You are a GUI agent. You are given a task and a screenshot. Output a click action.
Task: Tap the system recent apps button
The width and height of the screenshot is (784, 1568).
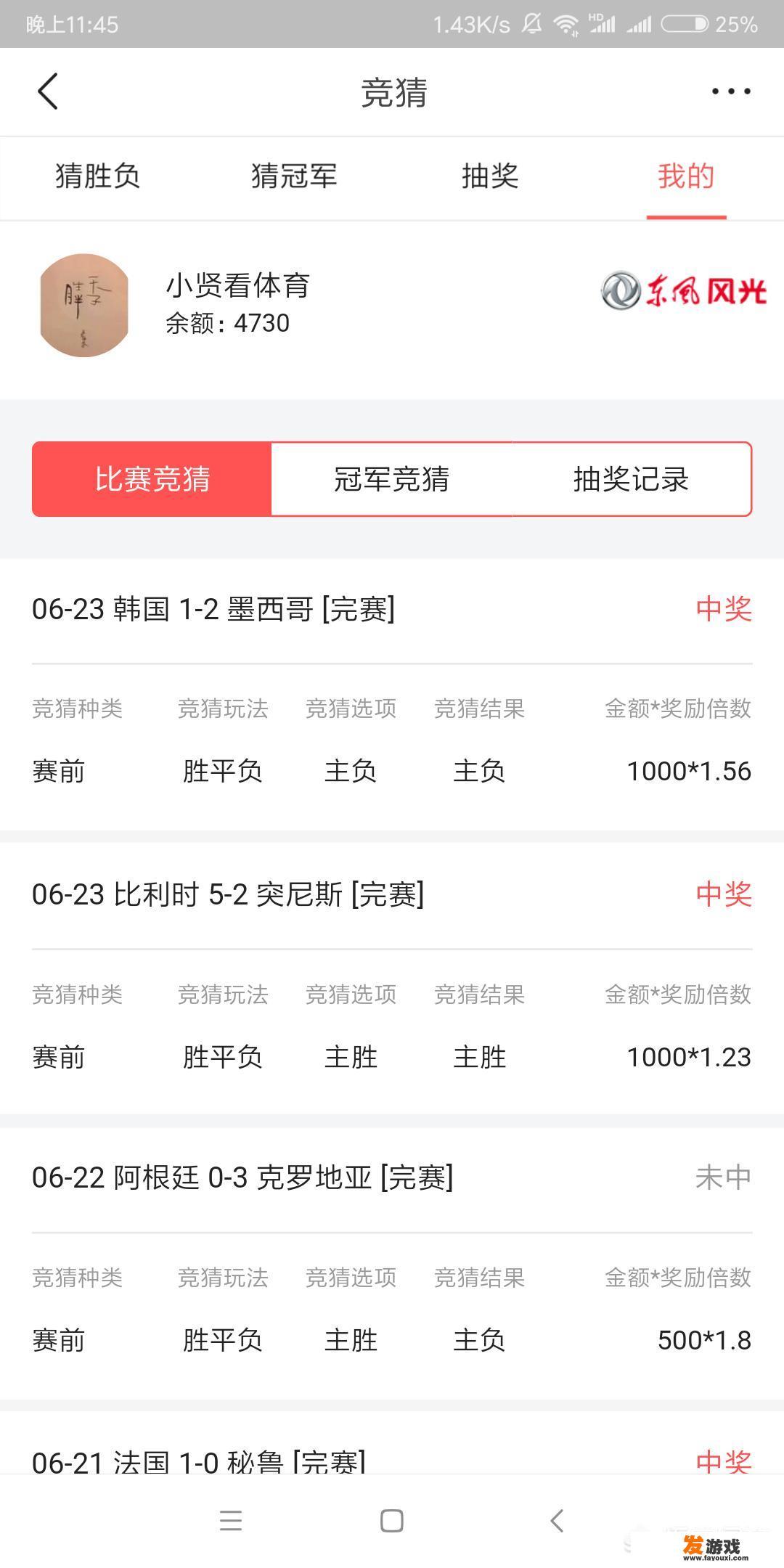231,1520
